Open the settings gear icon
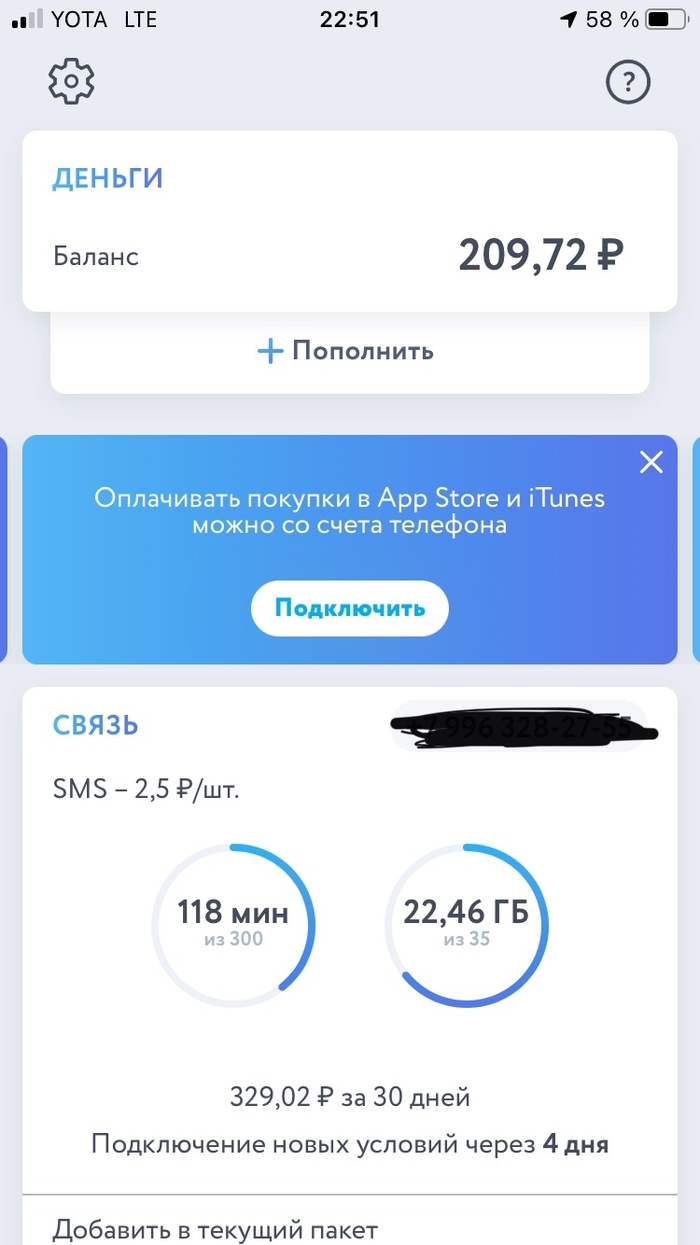Screen dimensions: 700x1245 coord(71,81)
